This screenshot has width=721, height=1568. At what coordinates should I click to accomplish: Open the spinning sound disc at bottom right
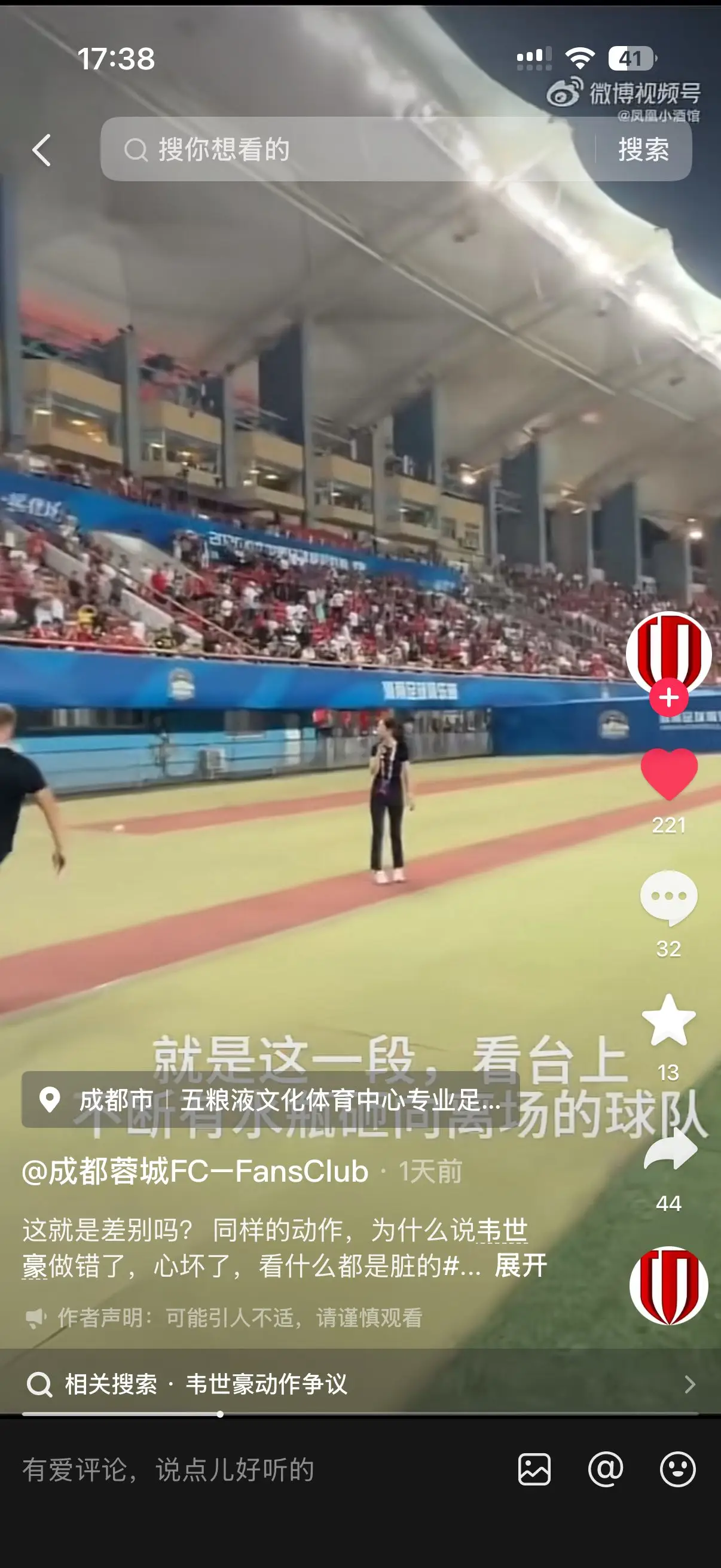[x=668, y=1285]
